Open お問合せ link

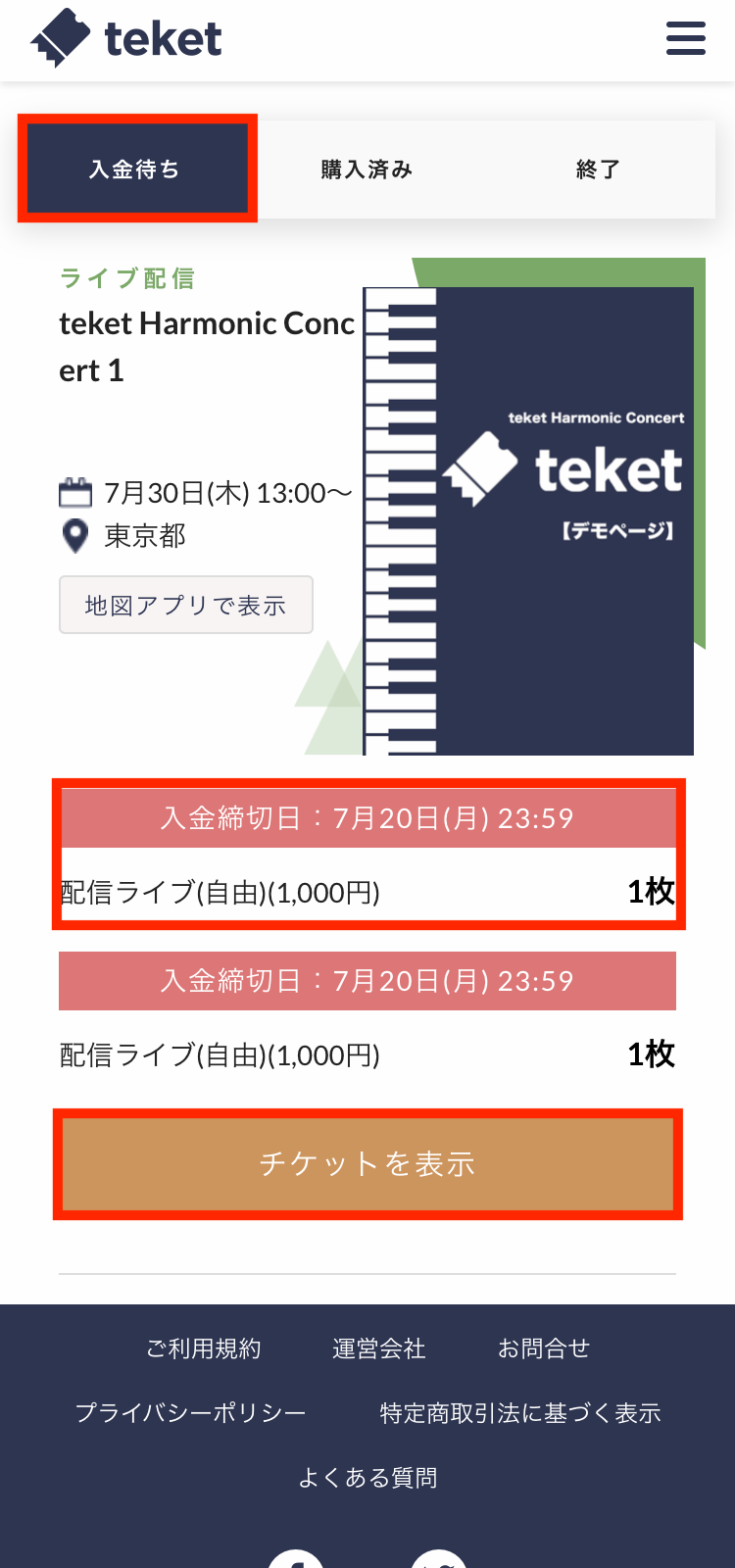coord(544,1348)
